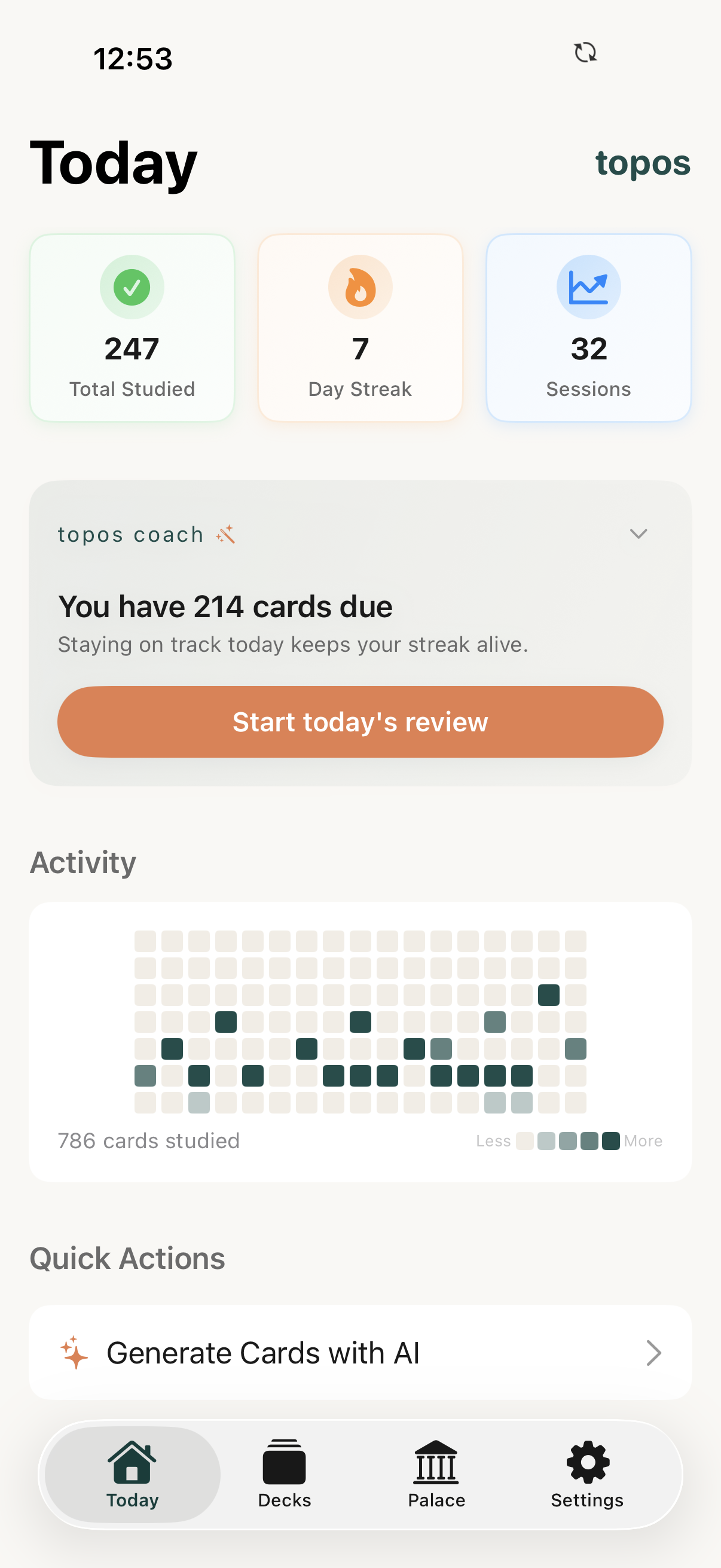721x1568 pixels.
Task: Tap the flame Day Streak icon
Action: coord(359,286)
